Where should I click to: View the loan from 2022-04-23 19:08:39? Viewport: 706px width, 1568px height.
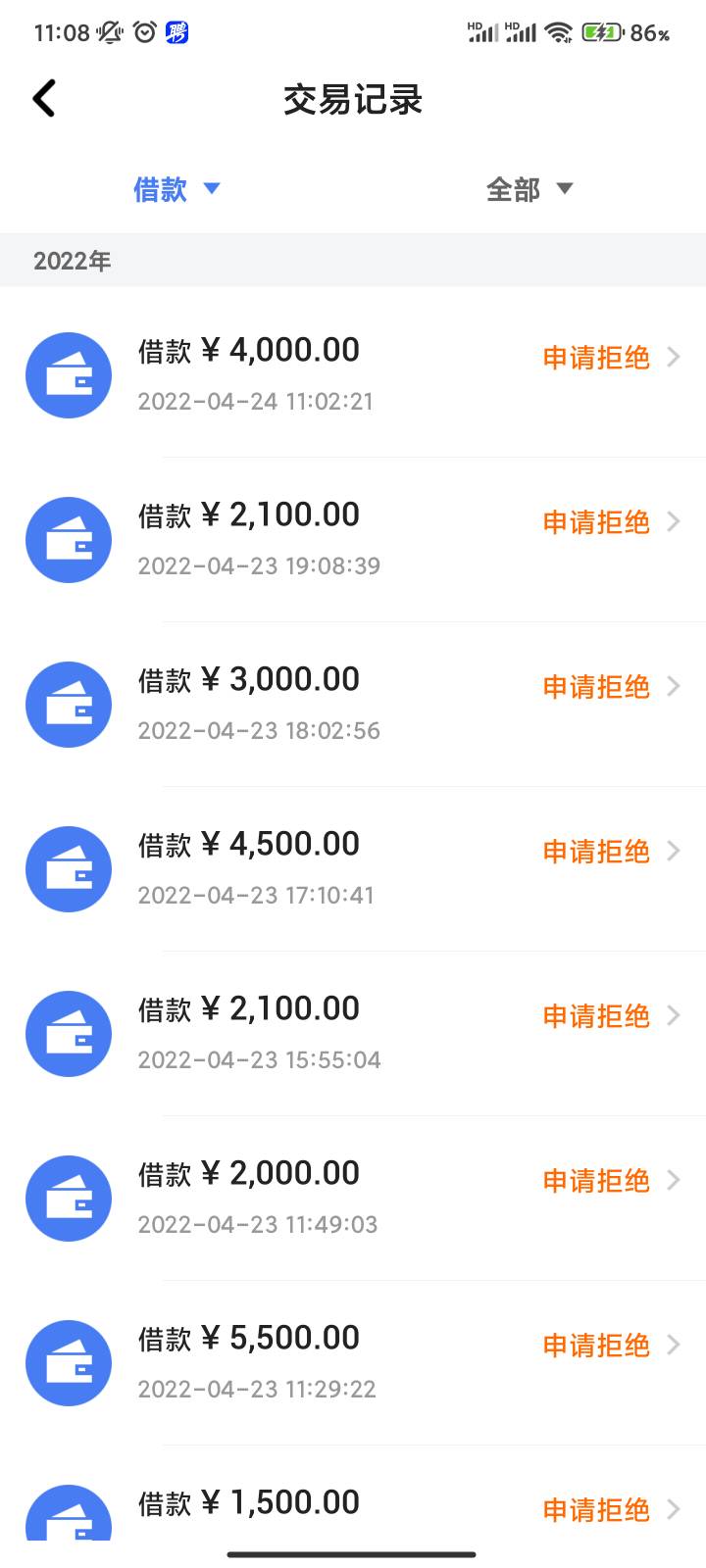click(x=353, y=539)
